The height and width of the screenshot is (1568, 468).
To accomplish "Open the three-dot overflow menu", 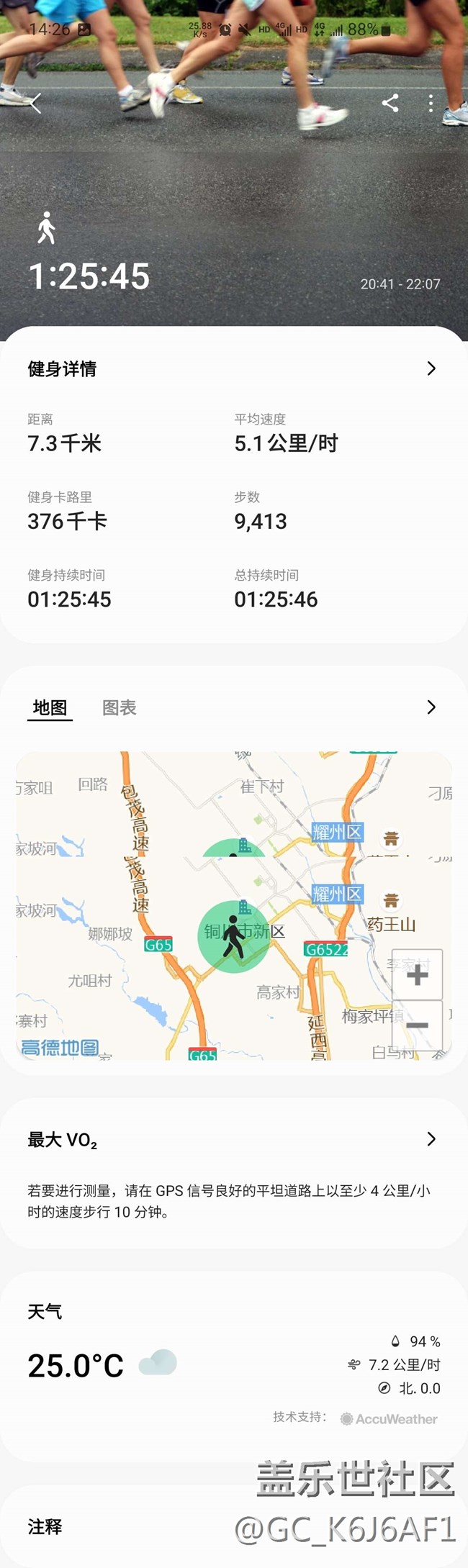I will 431,104.
